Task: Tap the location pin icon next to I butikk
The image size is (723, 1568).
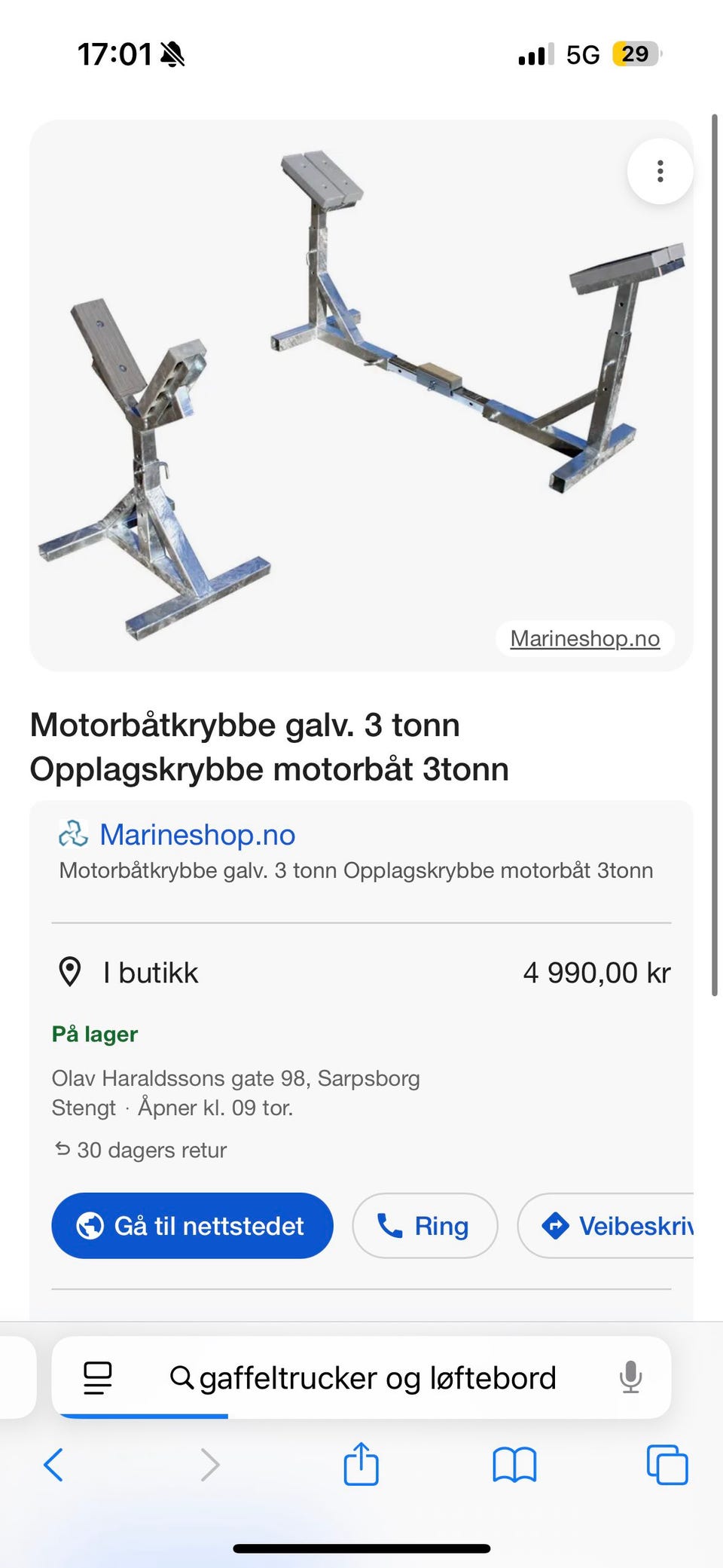Action: coord(72,972)
